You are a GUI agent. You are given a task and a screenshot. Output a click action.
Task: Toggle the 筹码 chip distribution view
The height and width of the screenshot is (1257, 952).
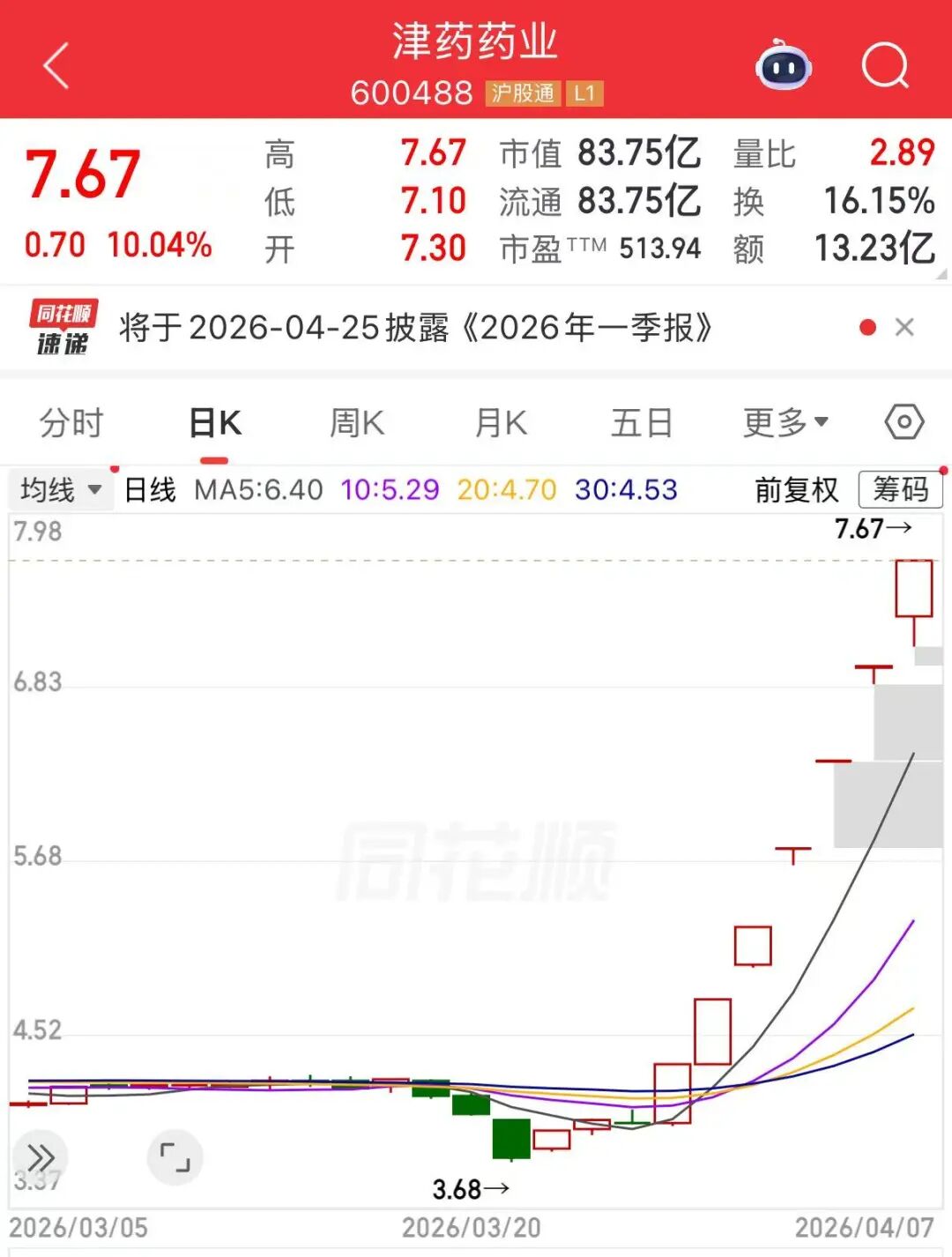coord(900,489)
